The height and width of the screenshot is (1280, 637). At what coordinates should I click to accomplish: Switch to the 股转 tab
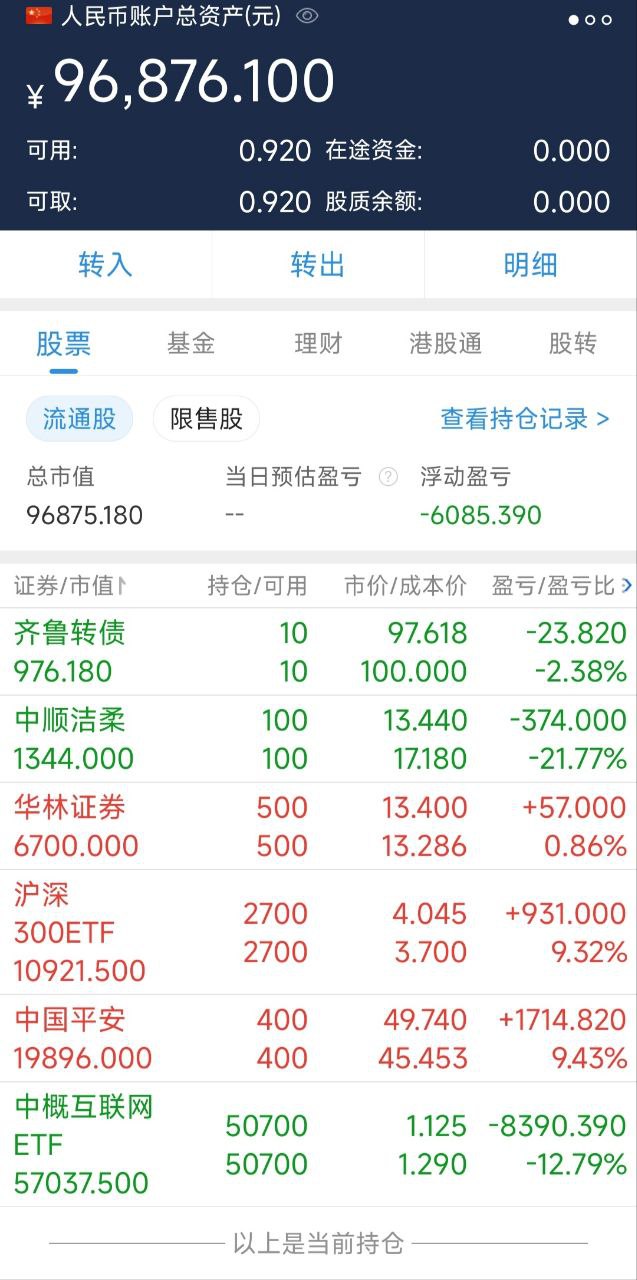[572, 344]
